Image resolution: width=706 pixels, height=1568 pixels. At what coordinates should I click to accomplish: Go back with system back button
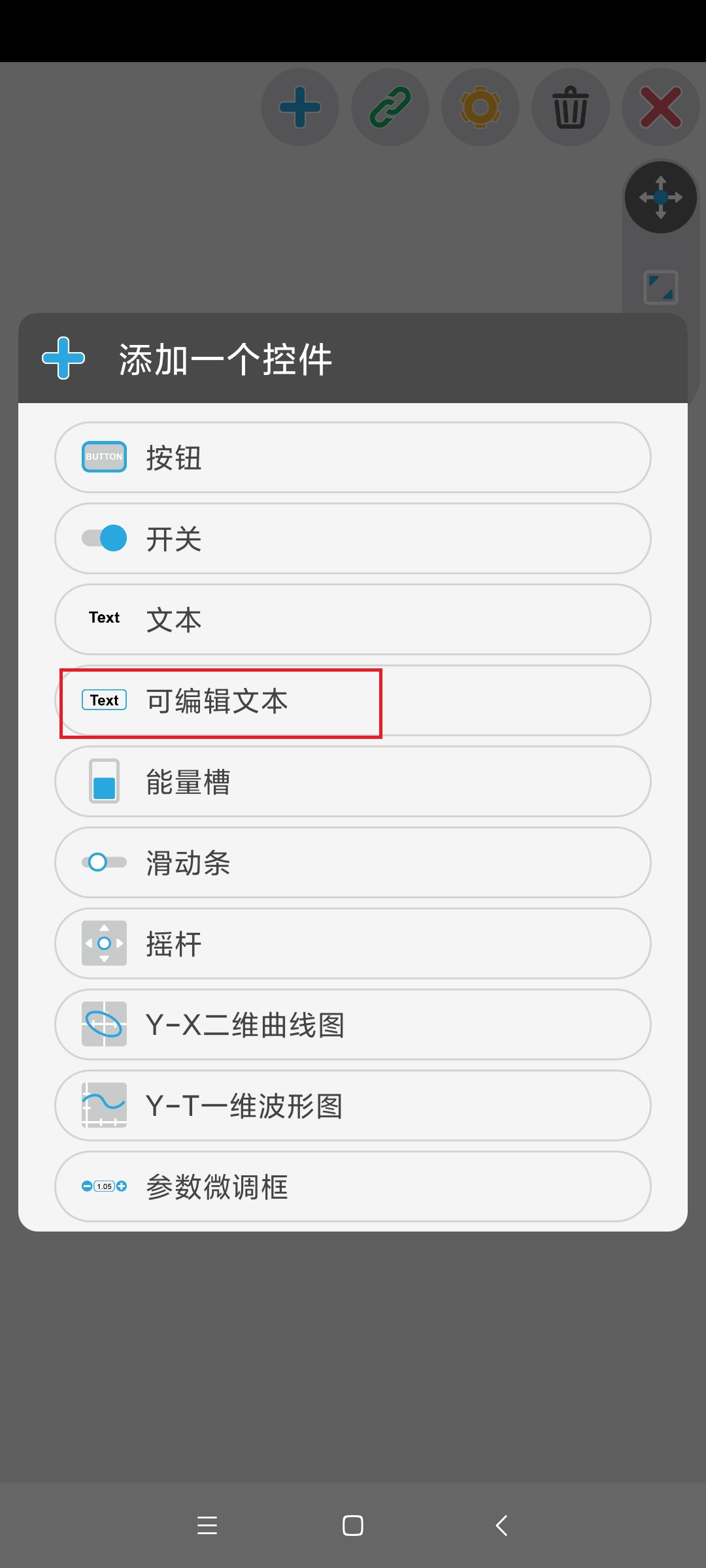tap(501, 1526)
